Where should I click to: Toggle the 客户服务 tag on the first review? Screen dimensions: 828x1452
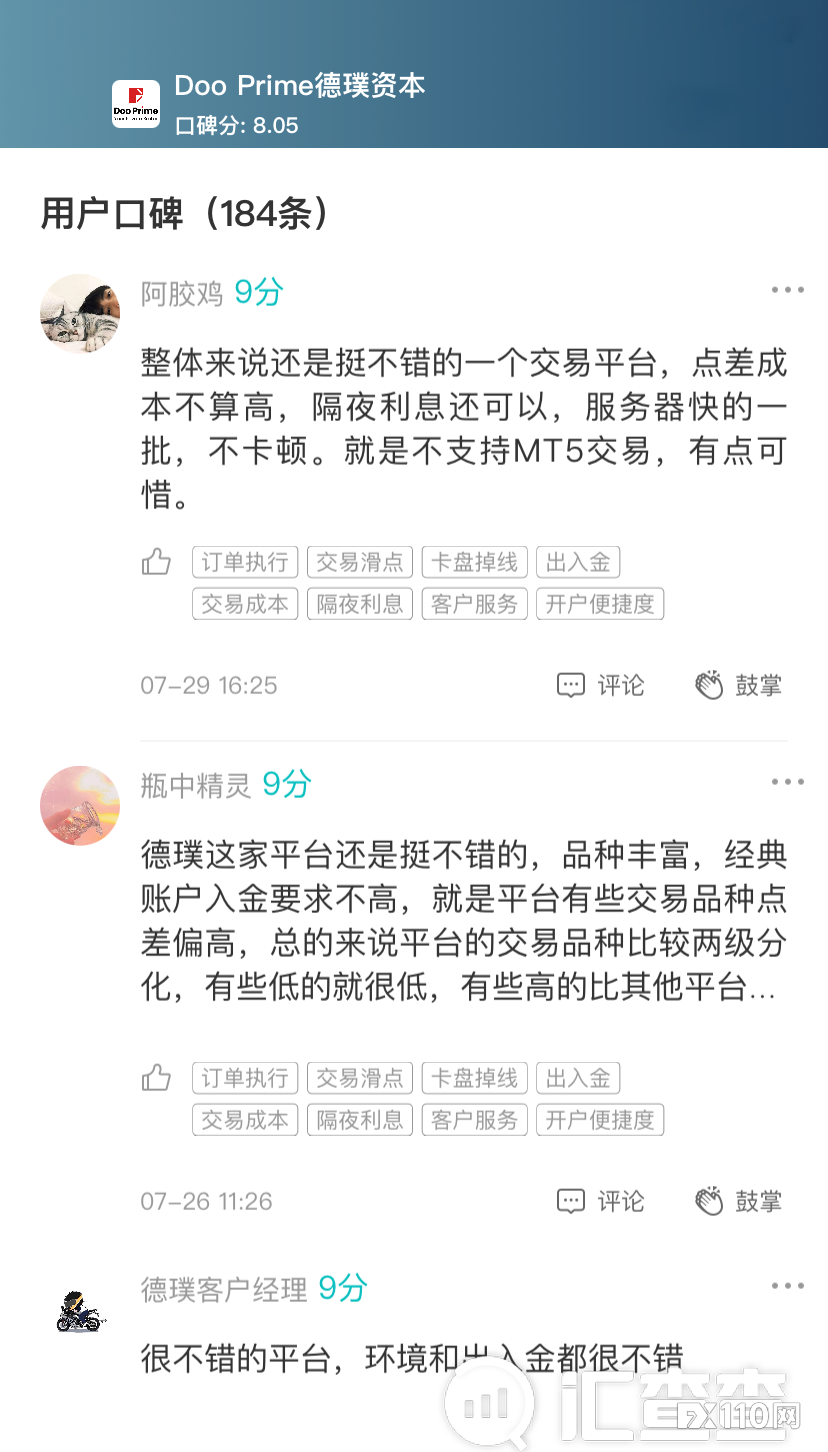[x=474, y=603]
